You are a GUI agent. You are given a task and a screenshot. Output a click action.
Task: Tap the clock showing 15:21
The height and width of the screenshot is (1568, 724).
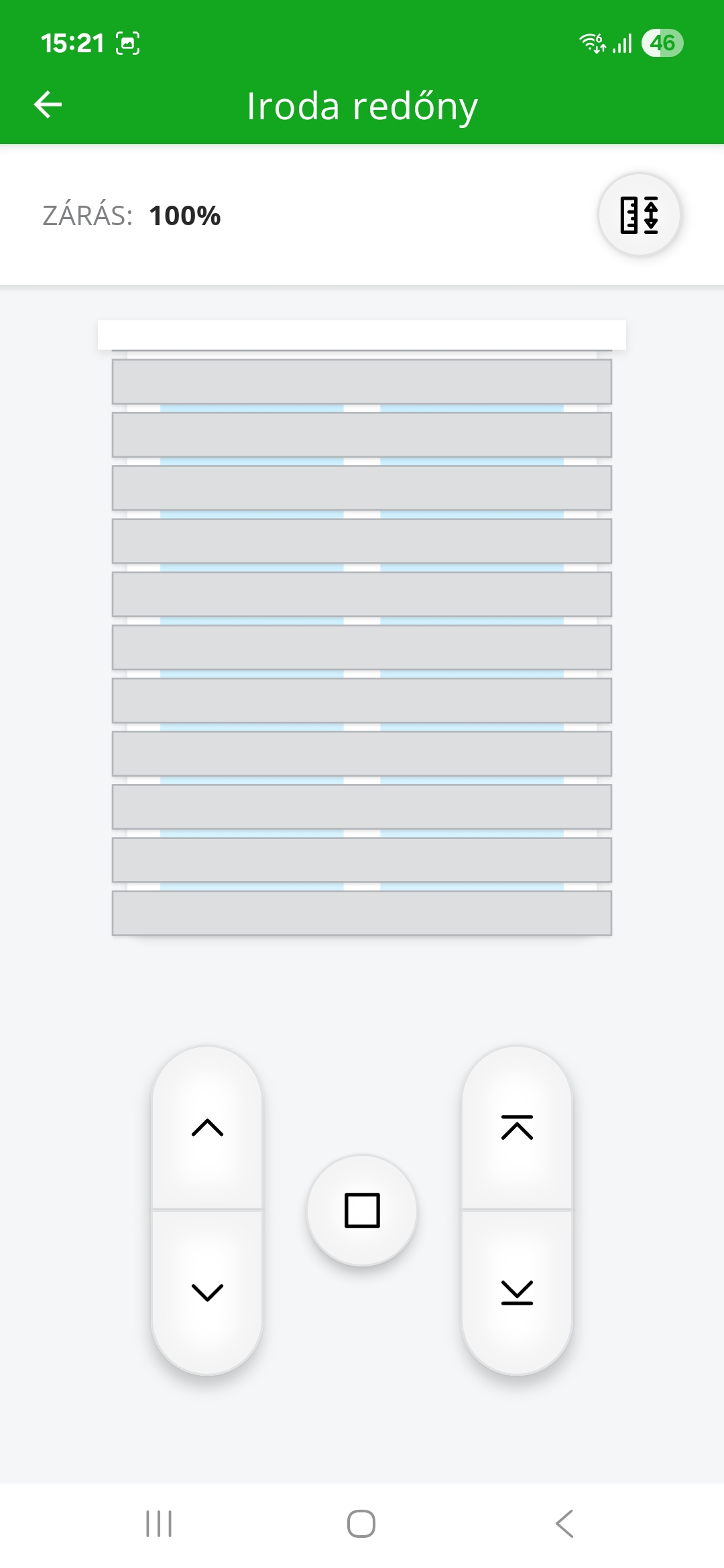[x=72, y=43]
